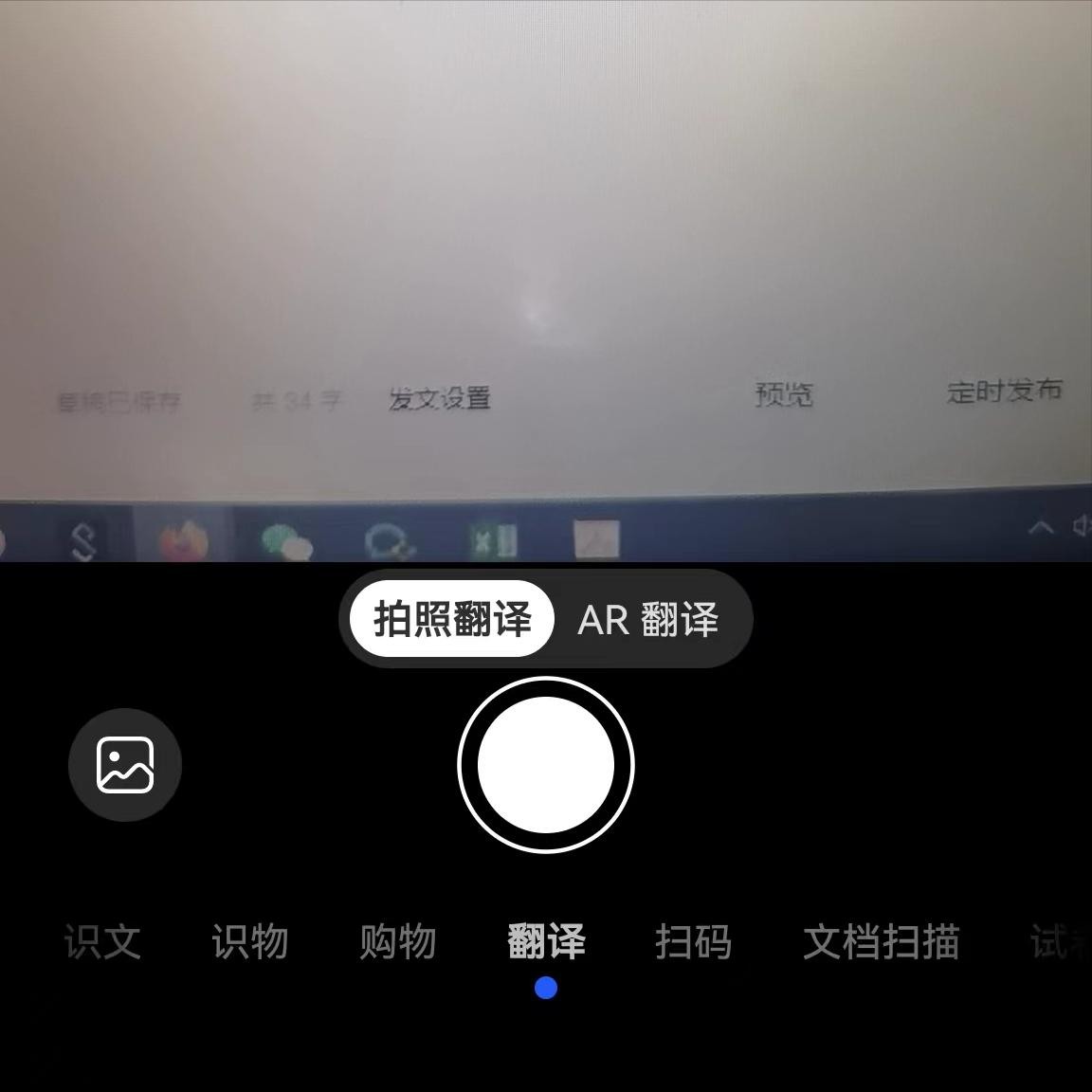Open the 购物 tab
The width and height of the screenshot is (1092, 1092).
pyautogui.click(x=397, y=942)
